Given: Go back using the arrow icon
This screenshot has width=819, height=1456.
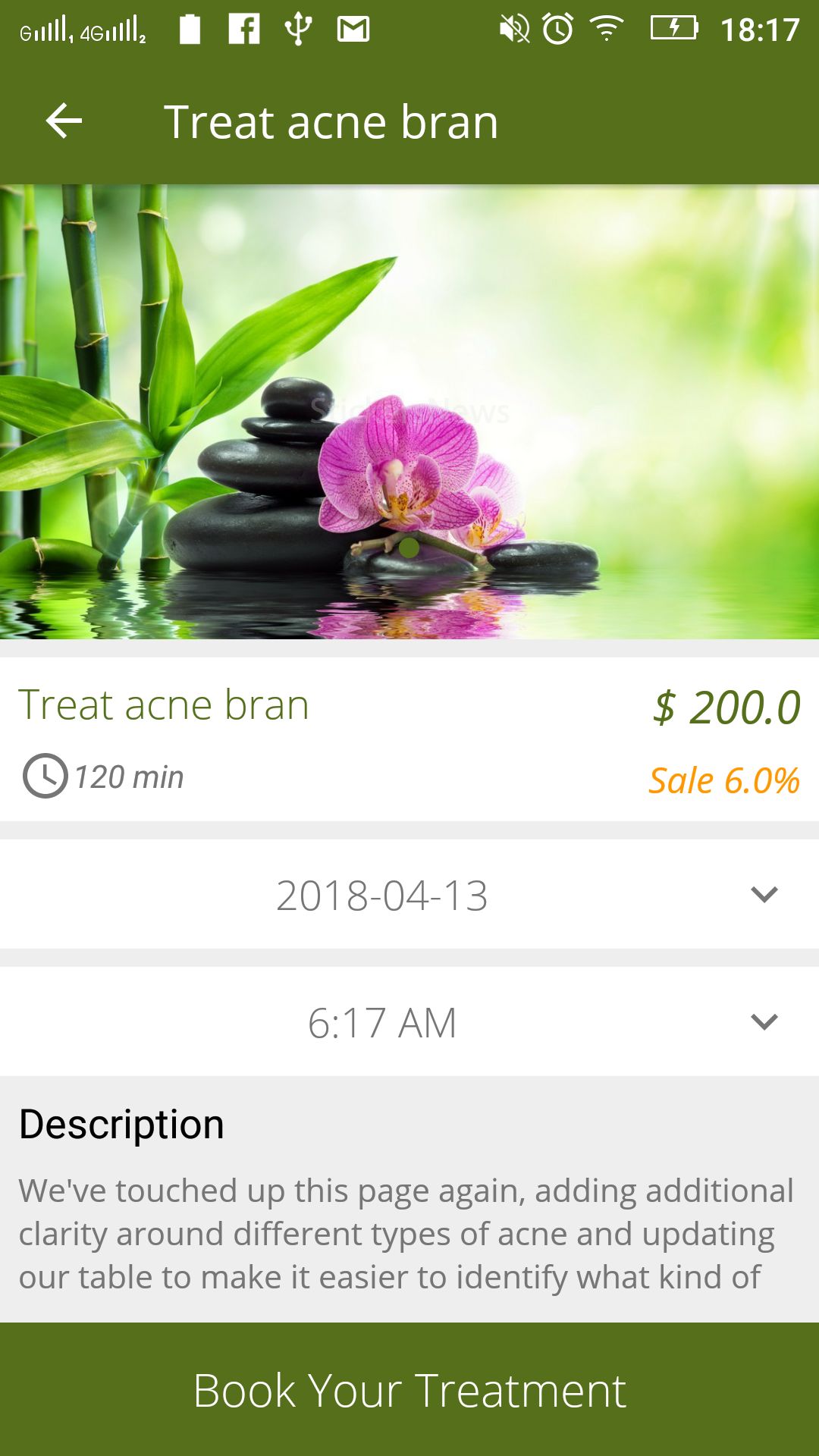Looking at the screenshot, I should coord(64,121).
